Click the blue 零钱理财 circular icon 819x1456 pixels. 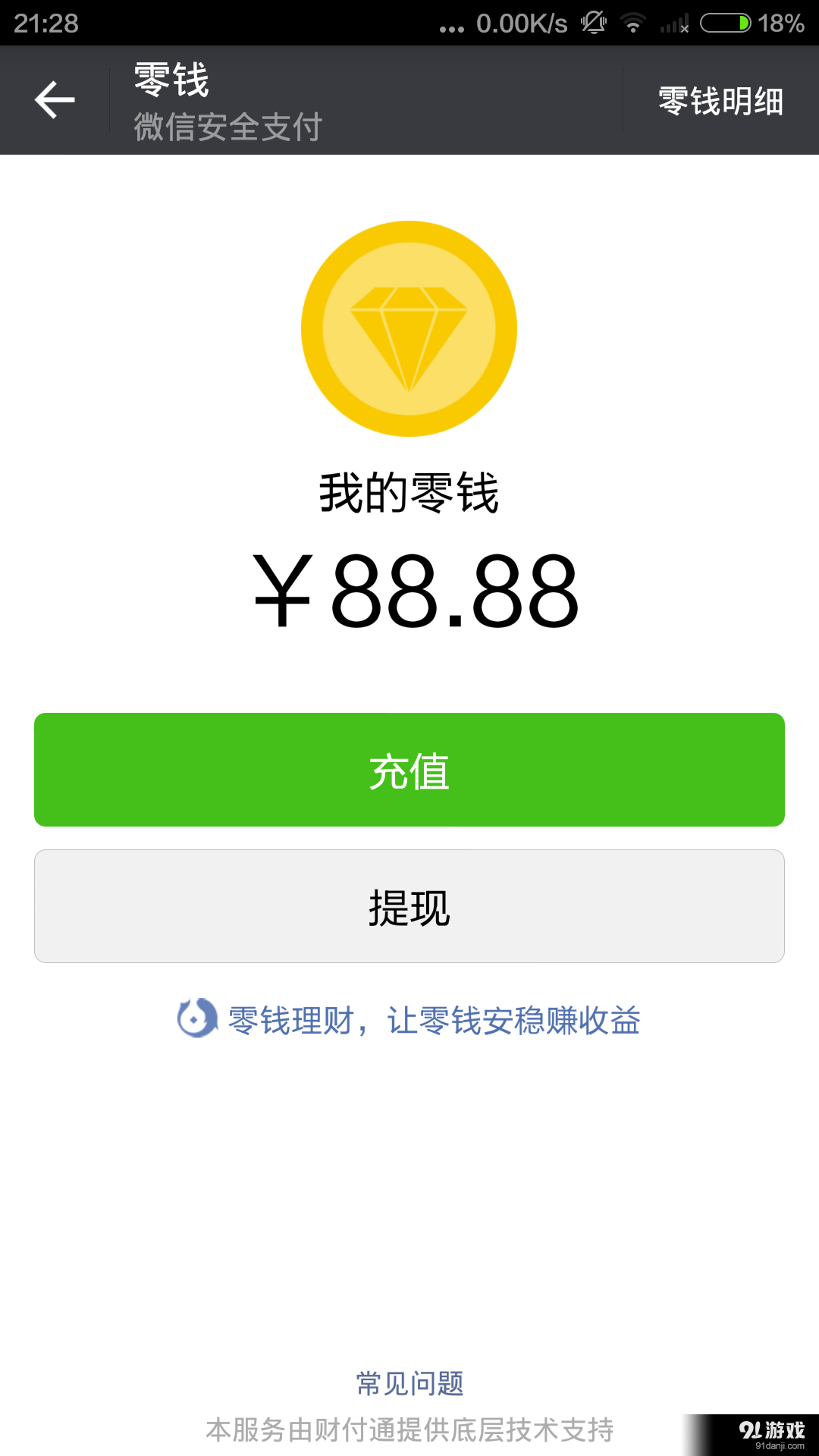point(195,1021)
